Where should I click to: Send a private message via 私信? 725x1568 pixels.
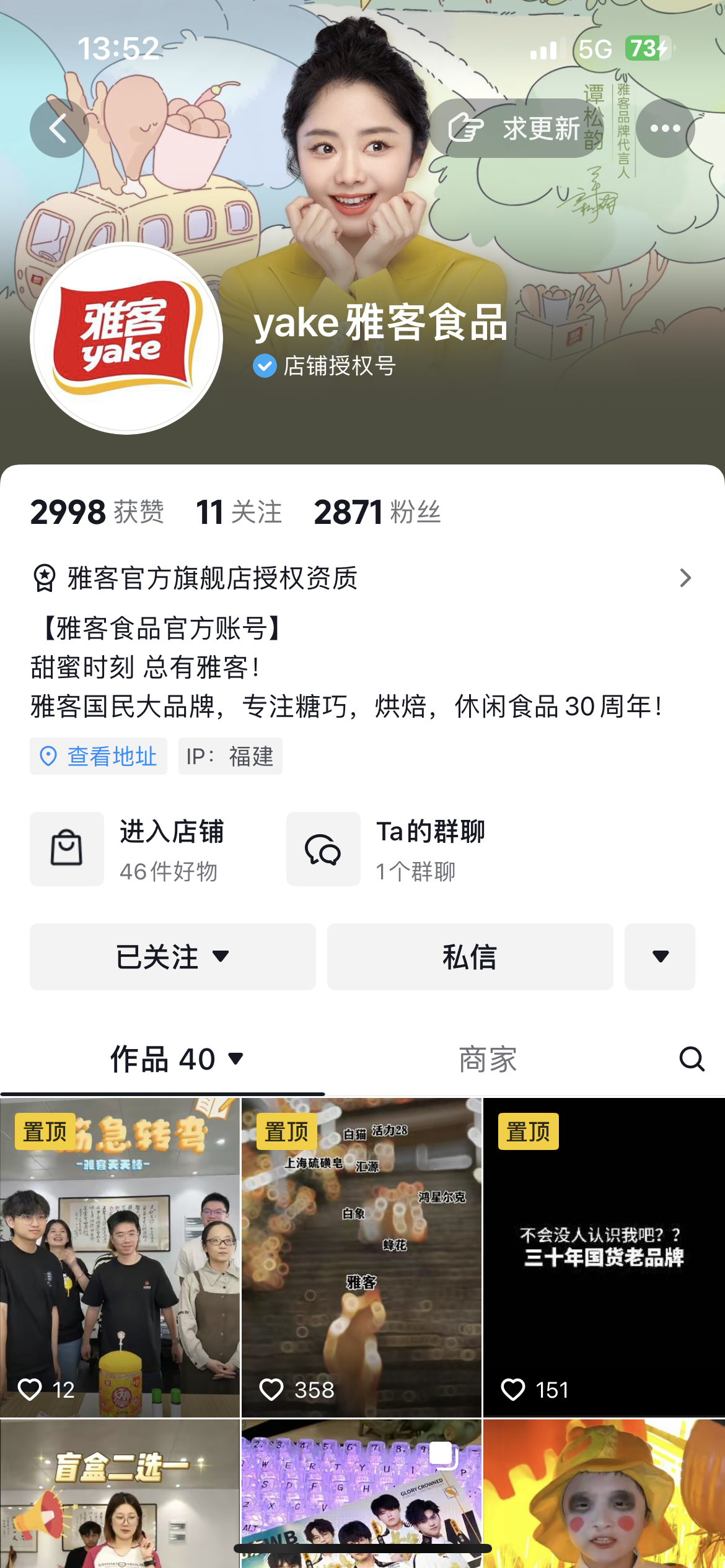click(470, 957)
